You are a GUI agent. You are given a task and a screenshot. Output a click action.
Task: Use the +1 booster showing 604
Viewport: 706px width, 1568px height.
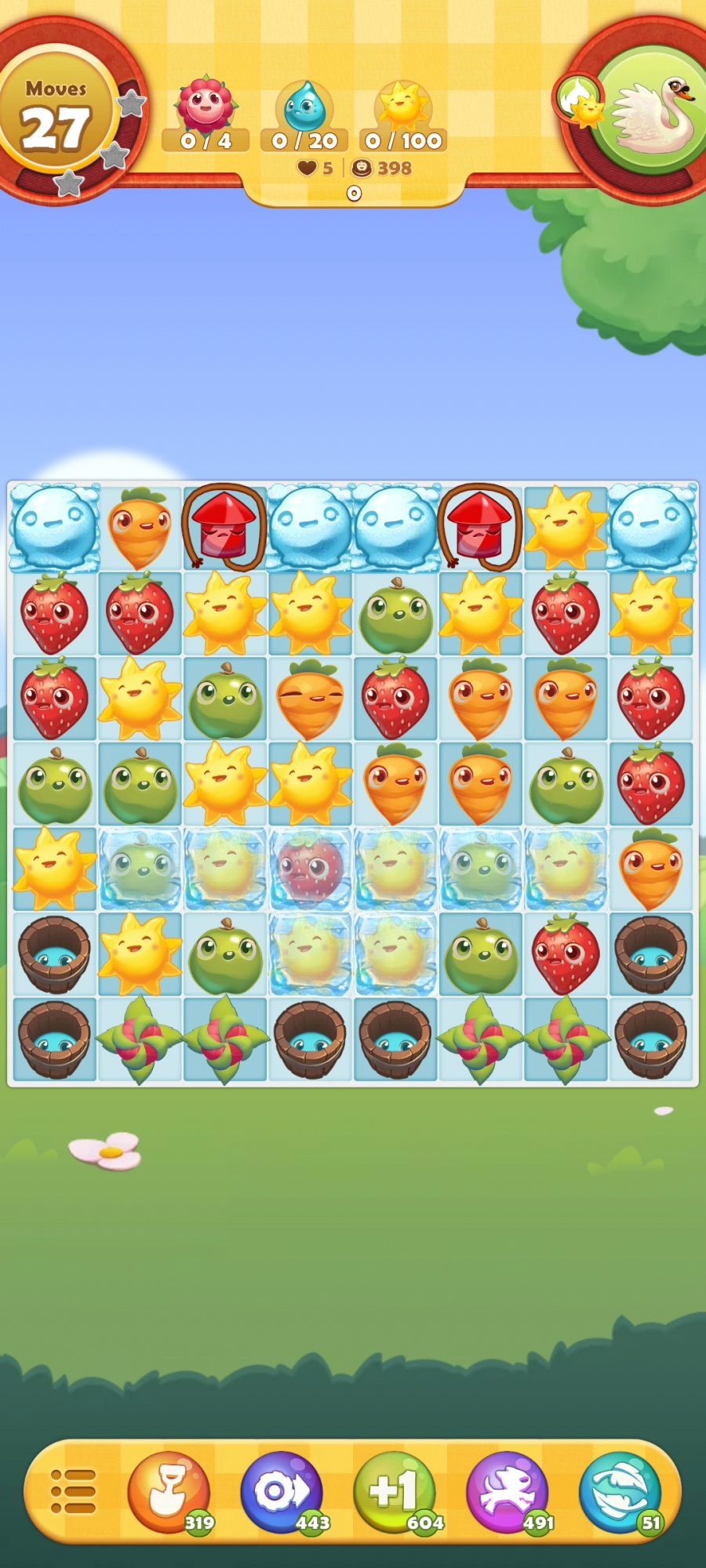[395, 1490]
